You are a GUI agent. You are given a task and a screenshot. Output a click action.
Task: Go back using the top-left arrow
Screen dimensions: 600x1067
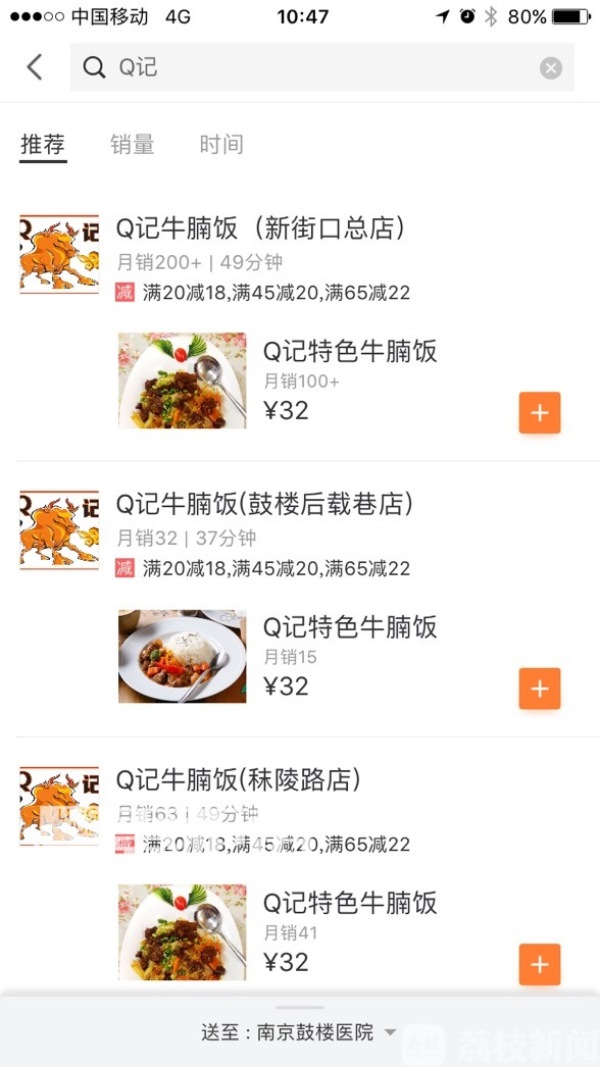pos(35,67)
